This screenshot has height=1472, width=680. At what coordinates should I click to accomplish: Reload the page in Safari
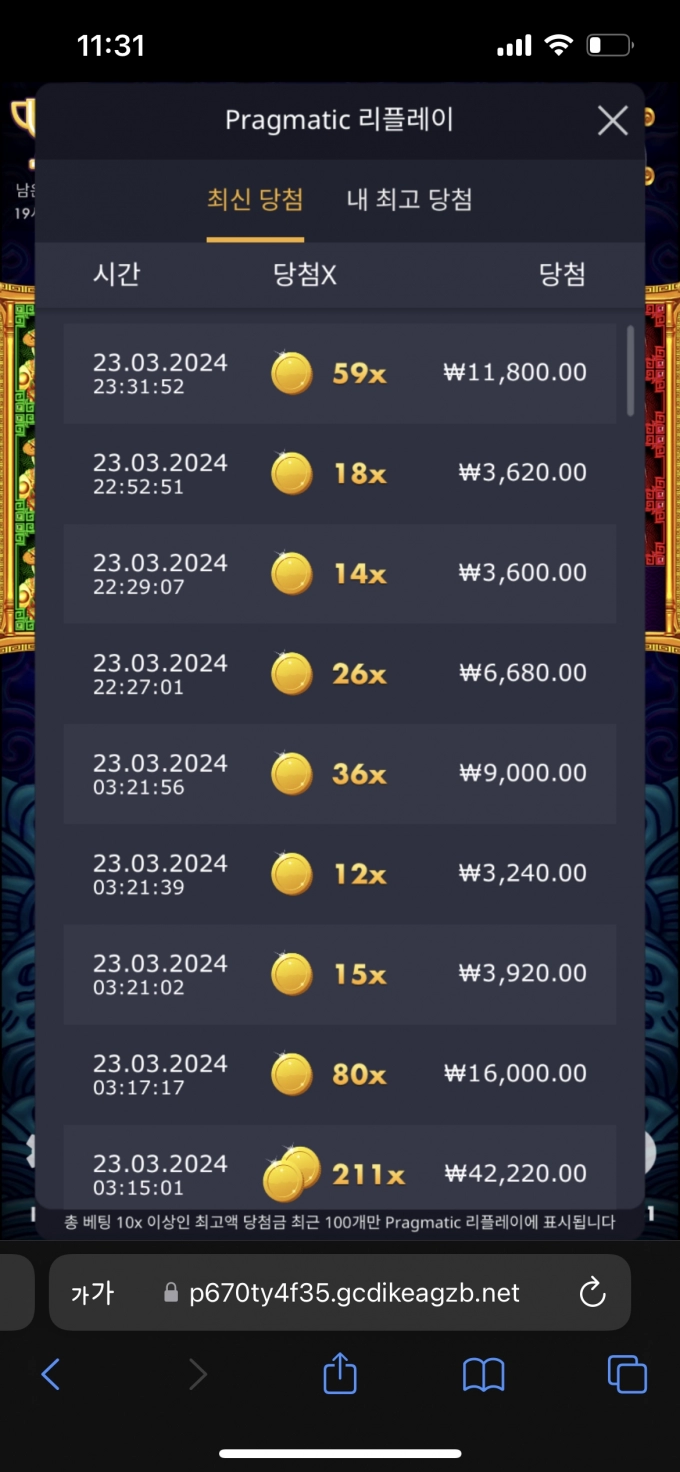(592, 1292)
